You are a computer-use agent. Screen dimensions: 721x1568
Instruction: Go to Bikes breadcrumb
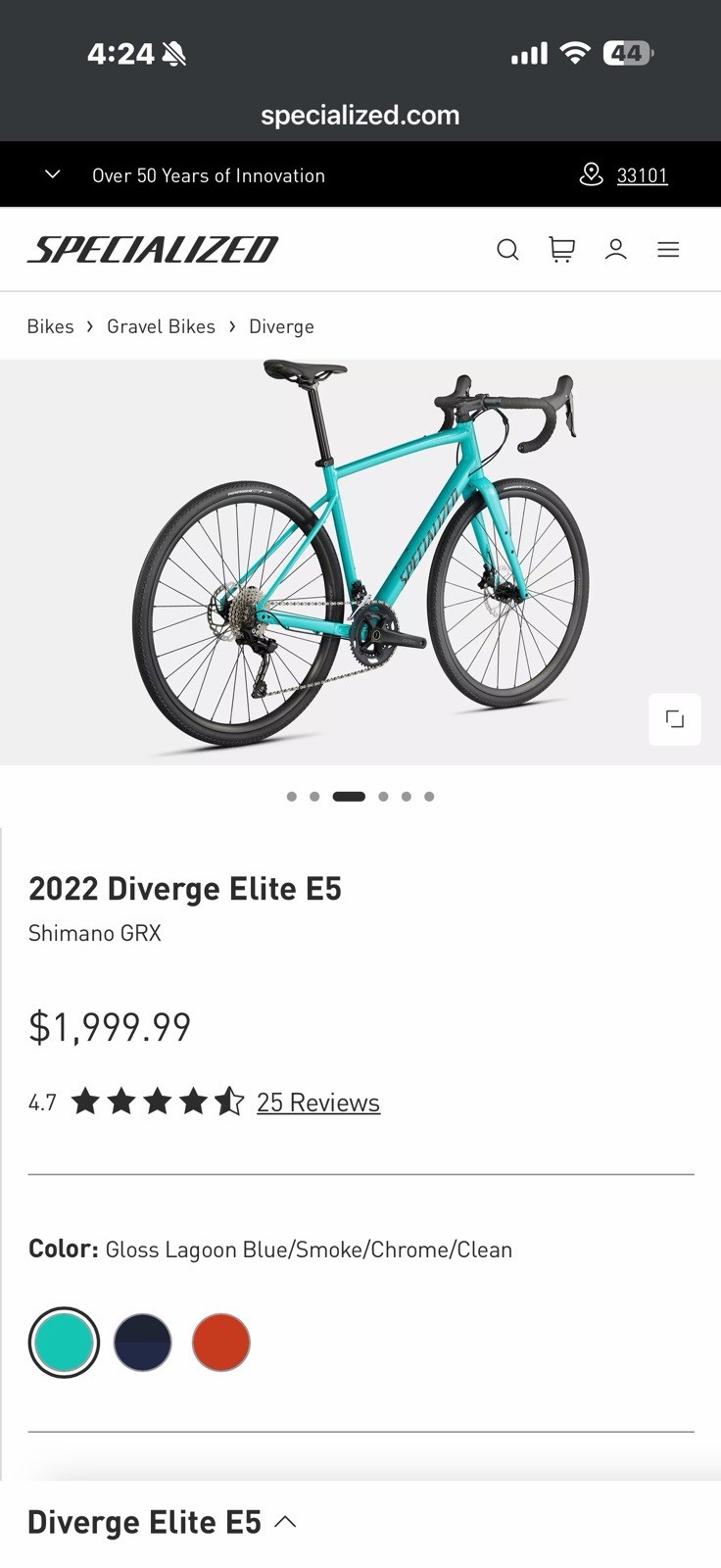[x=50, y=326]
